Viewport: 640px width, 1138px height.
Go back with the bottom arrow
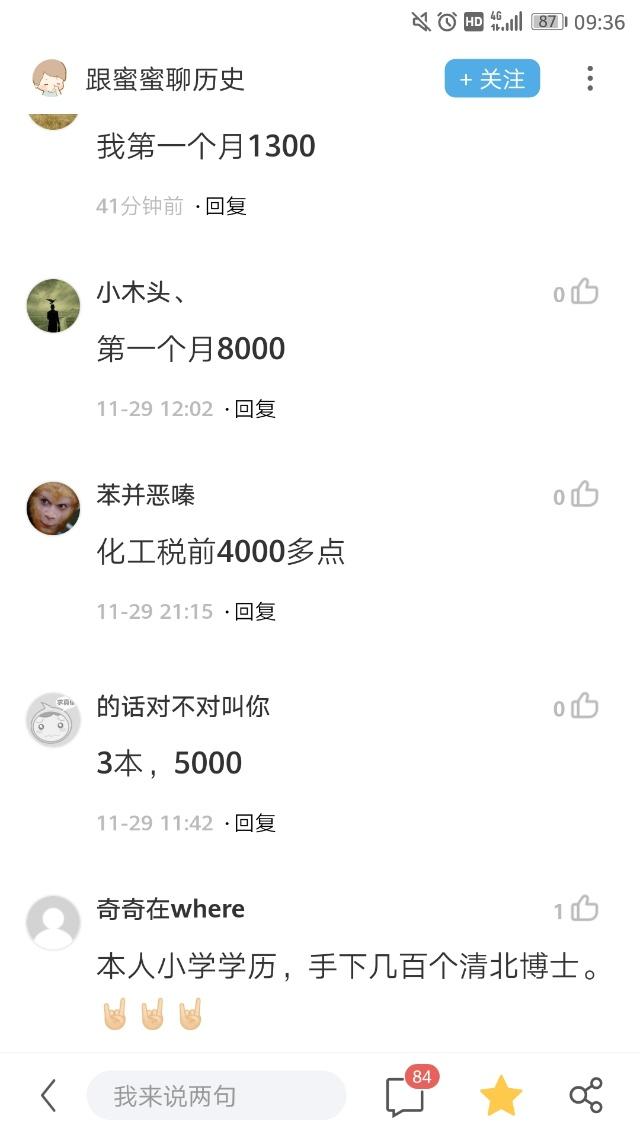[48, 1096]
